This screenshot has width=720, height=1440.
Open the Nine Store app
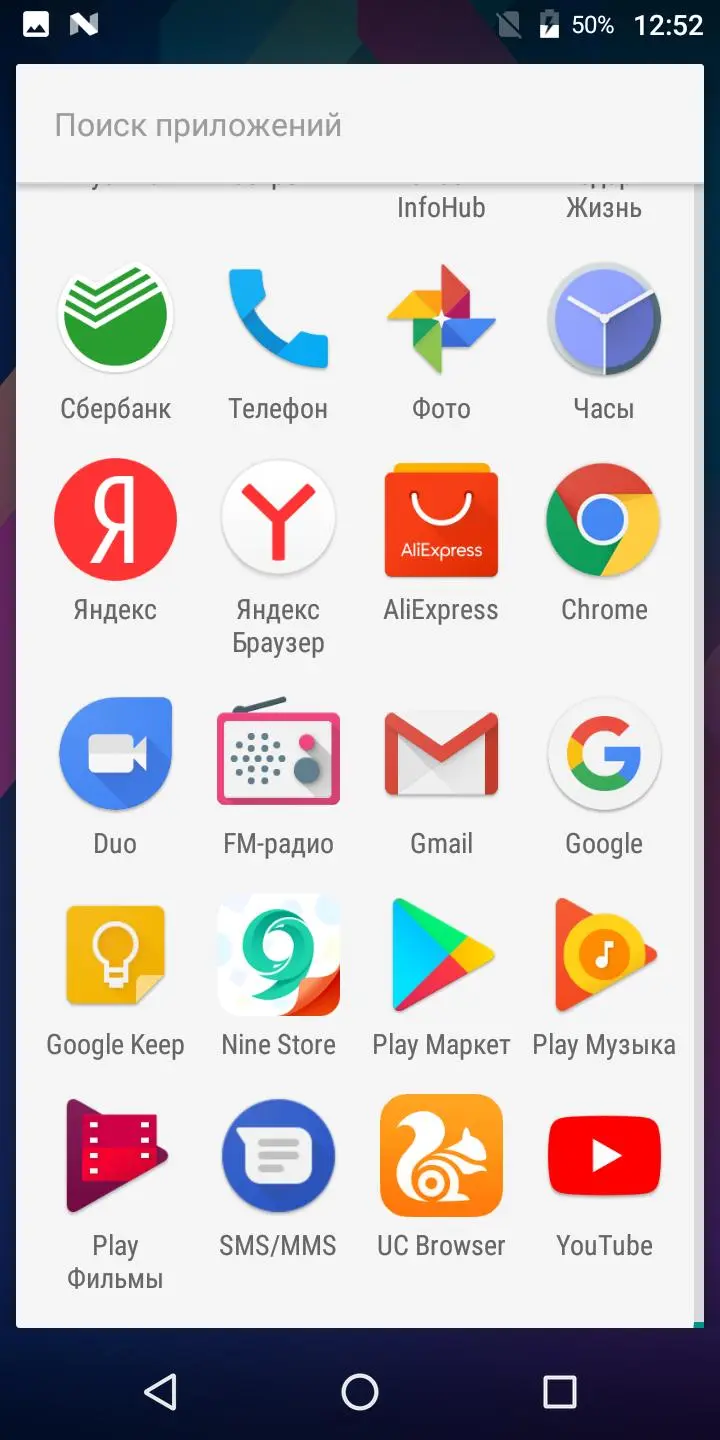click(278, 955)
